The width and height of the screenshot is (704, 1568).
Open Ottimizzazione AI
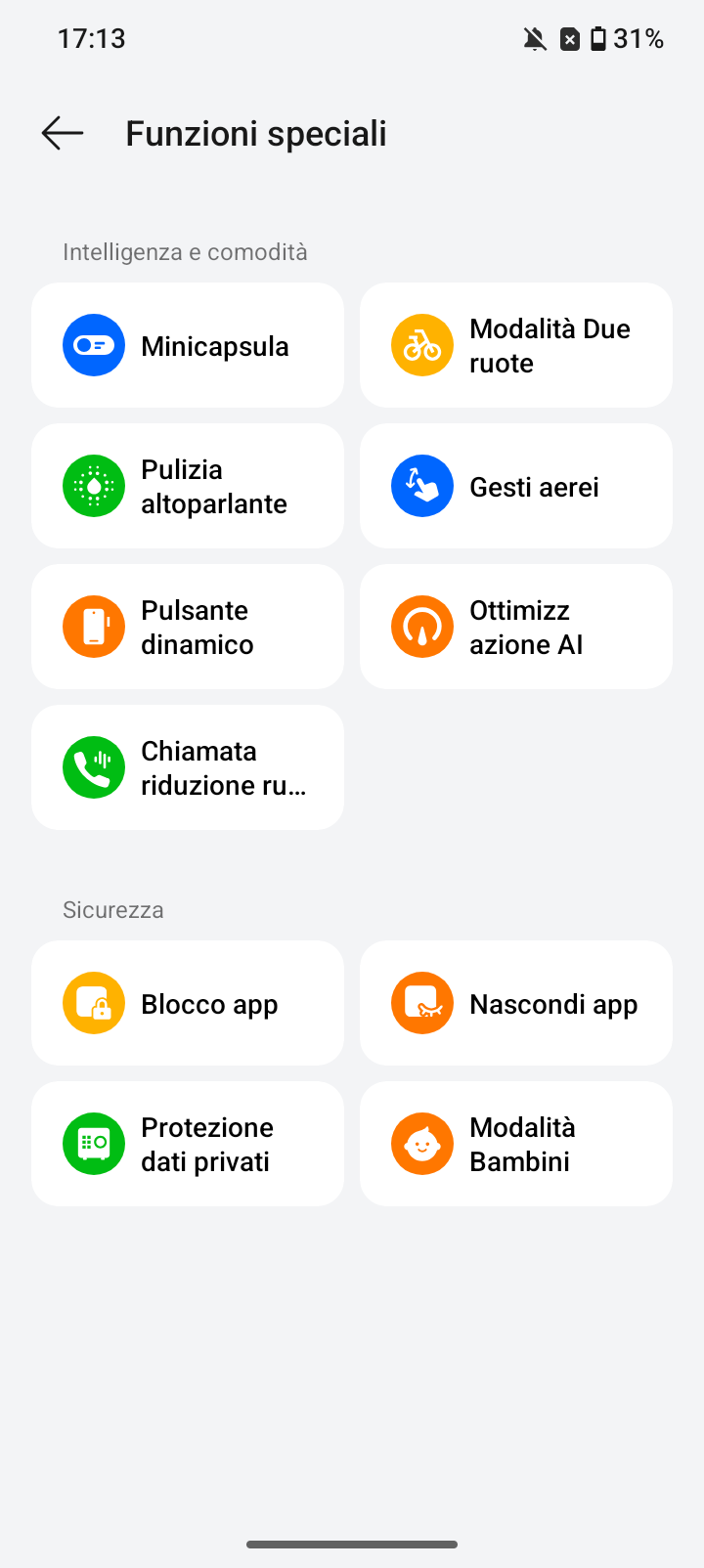coord(516,627)
